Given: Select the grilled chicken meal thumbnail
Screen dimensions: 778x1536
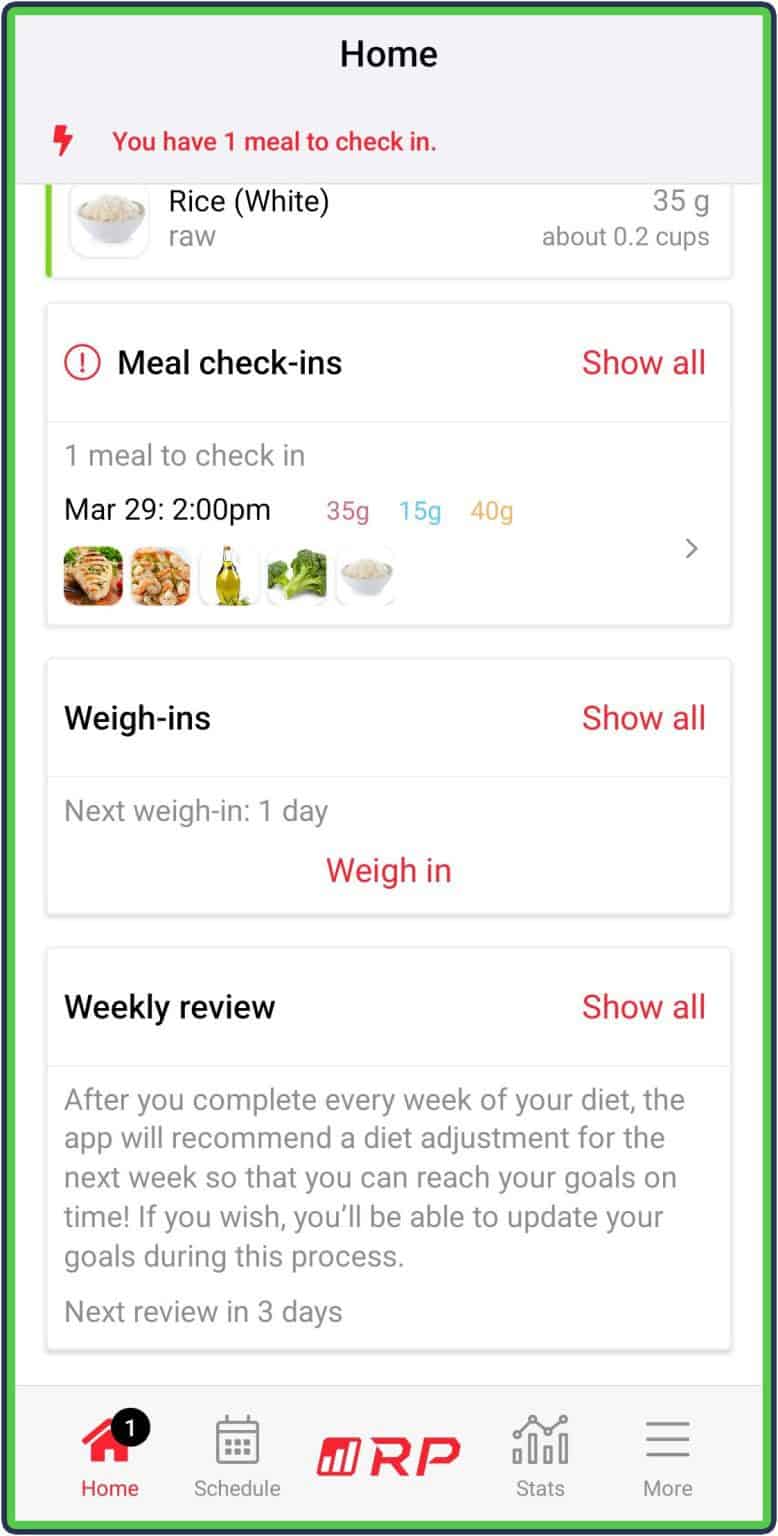Looking at the screenshot, I should pyautogui.click(x=94, y=573).
